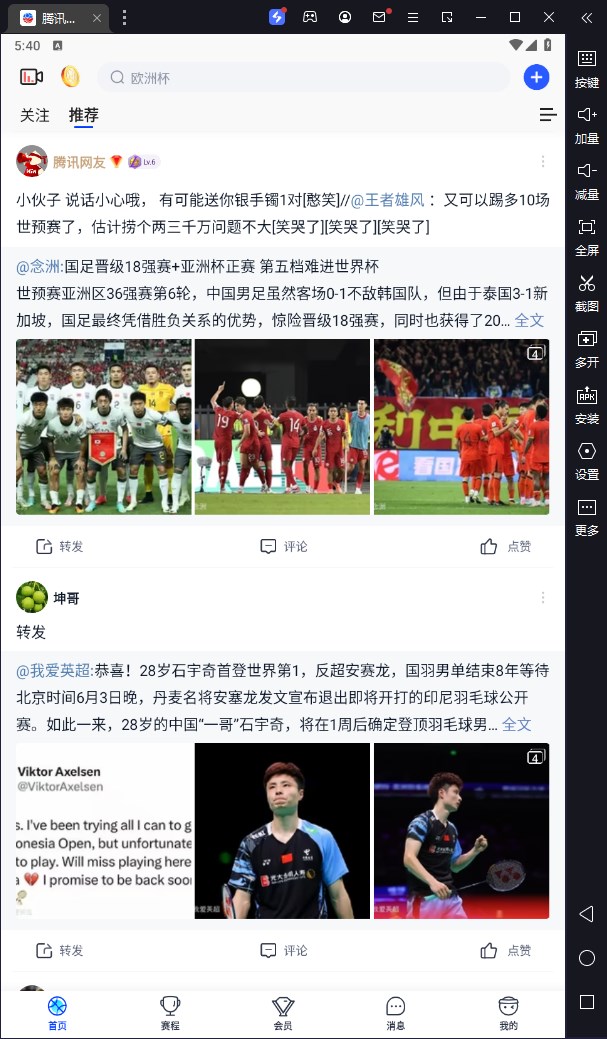
Task: View the 国足 team lineup photo
Action: coord(104,427)
